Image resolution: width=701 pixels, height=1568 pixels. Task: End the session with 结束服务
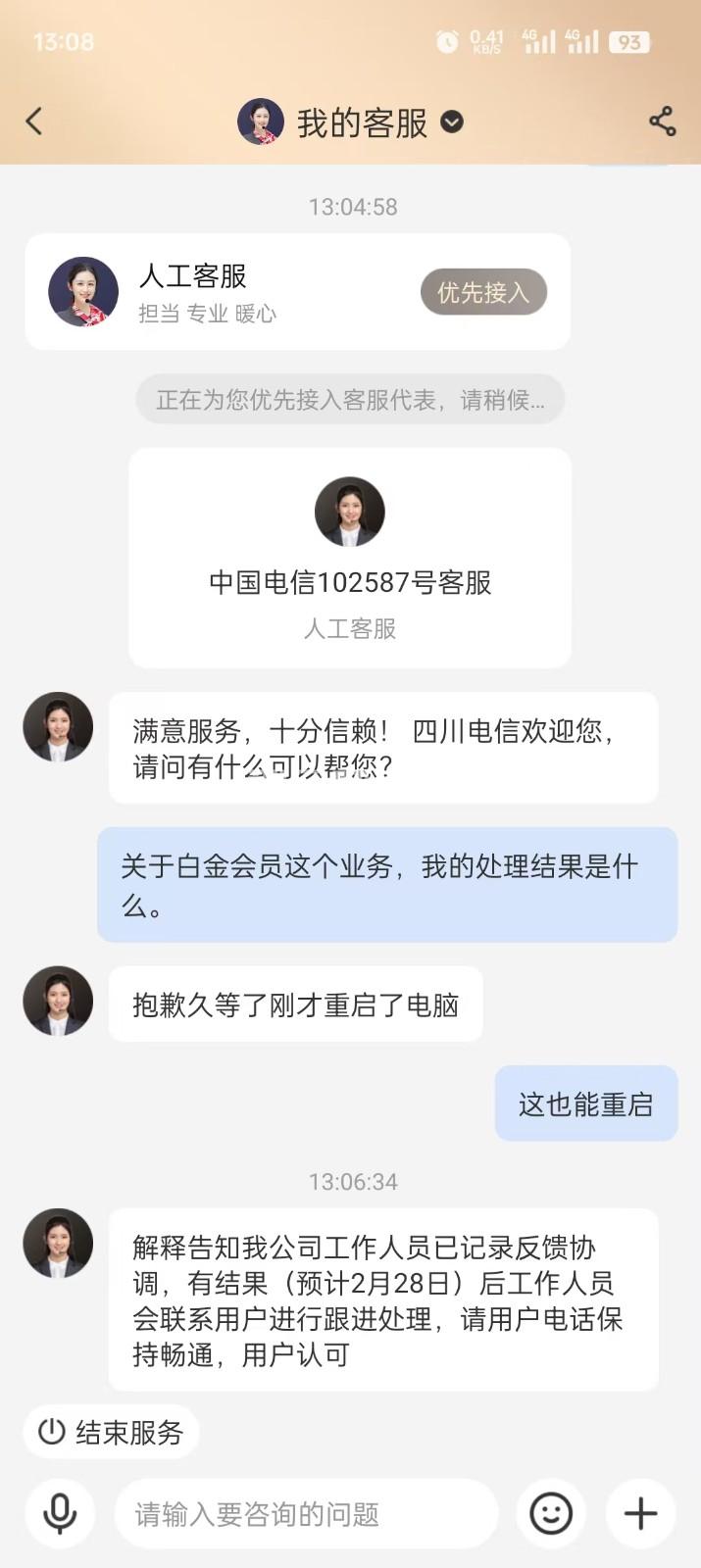[x=112, y=1433]
